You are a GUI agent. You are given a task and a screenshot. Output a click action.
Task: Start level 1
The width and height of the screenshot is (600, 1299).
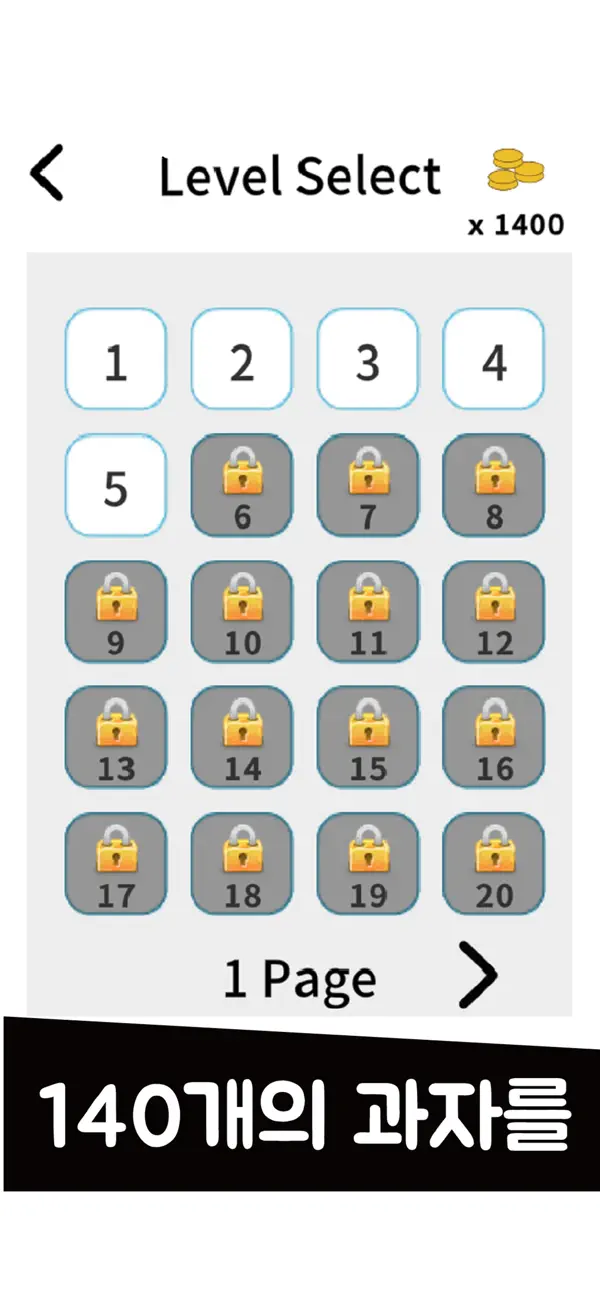(x=116, y=359)
